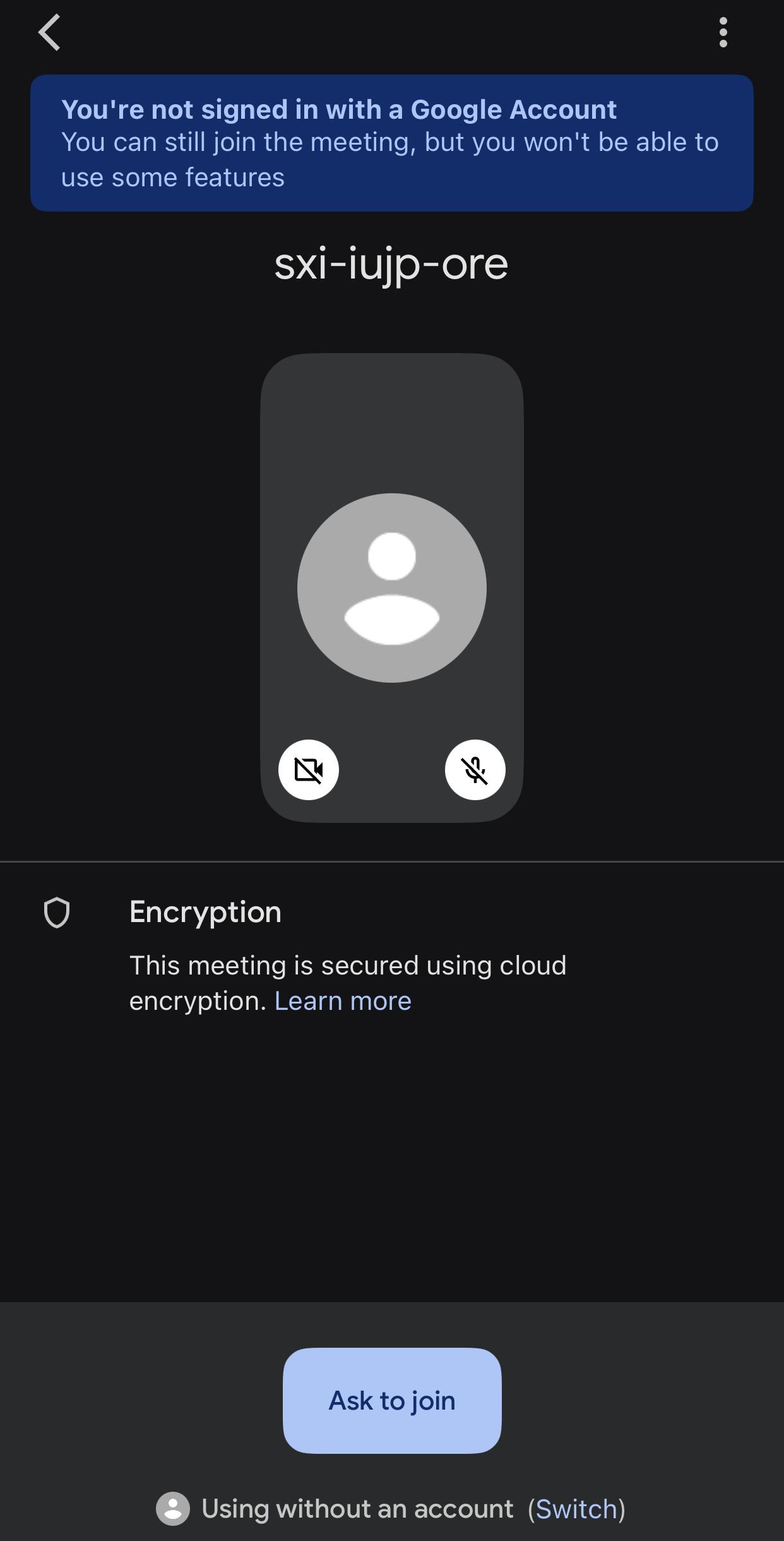Tap the three-dot icon in the top-right corner
Viewport: 784px width, 1541px height.
pos(723,33)
